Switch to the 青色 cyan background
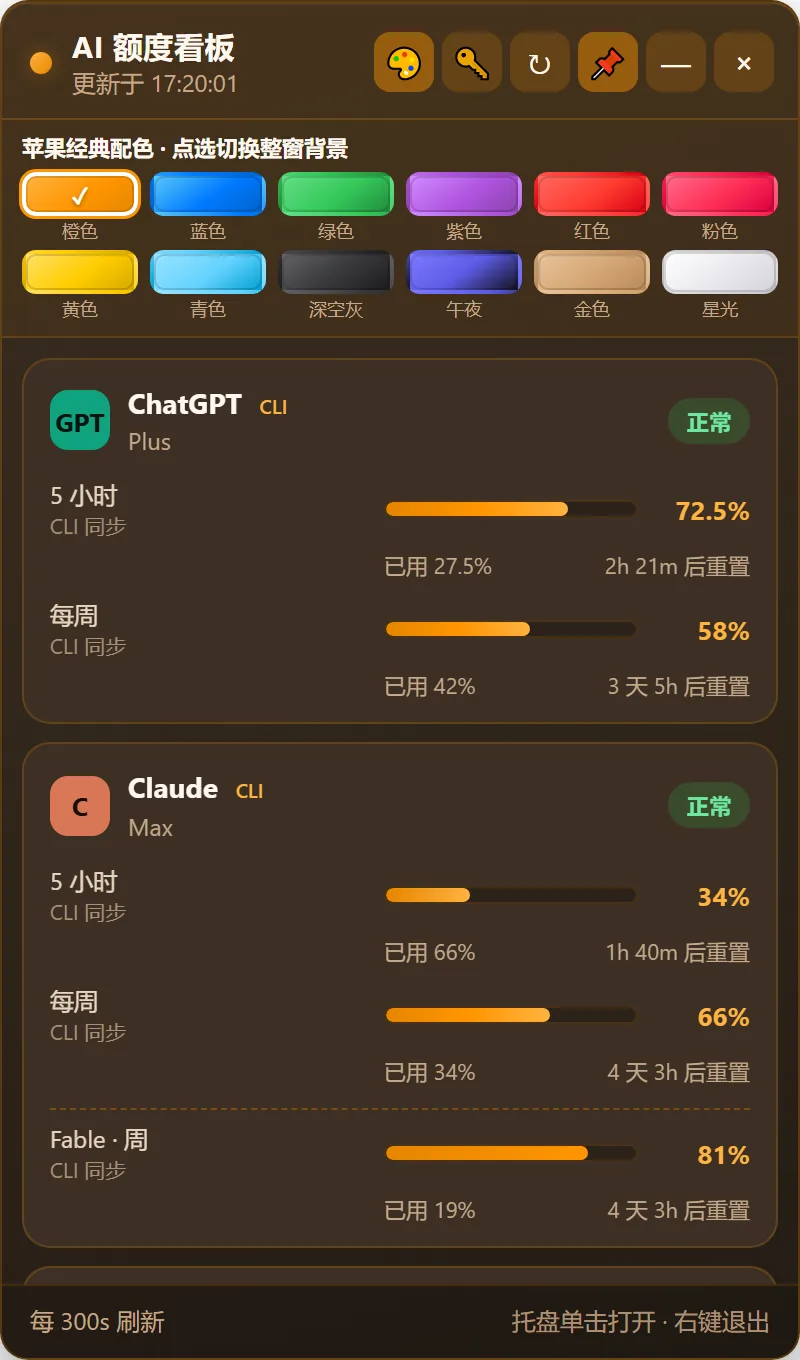Viewport: 800px width, 1360px height. click(208, 272)
